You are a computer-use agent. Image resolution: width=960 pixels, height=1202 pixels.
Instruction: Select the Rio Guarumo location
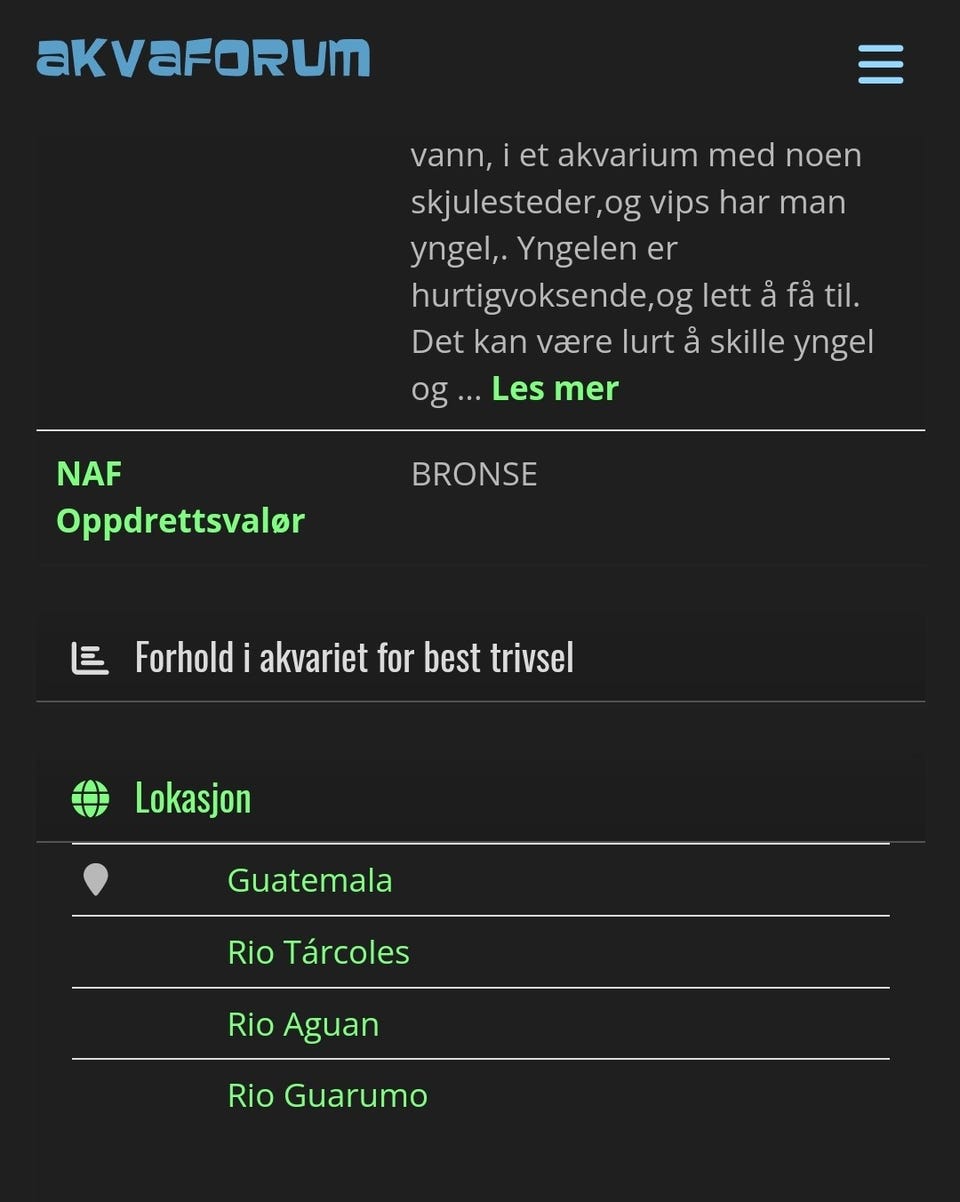tap(327, 1095)
